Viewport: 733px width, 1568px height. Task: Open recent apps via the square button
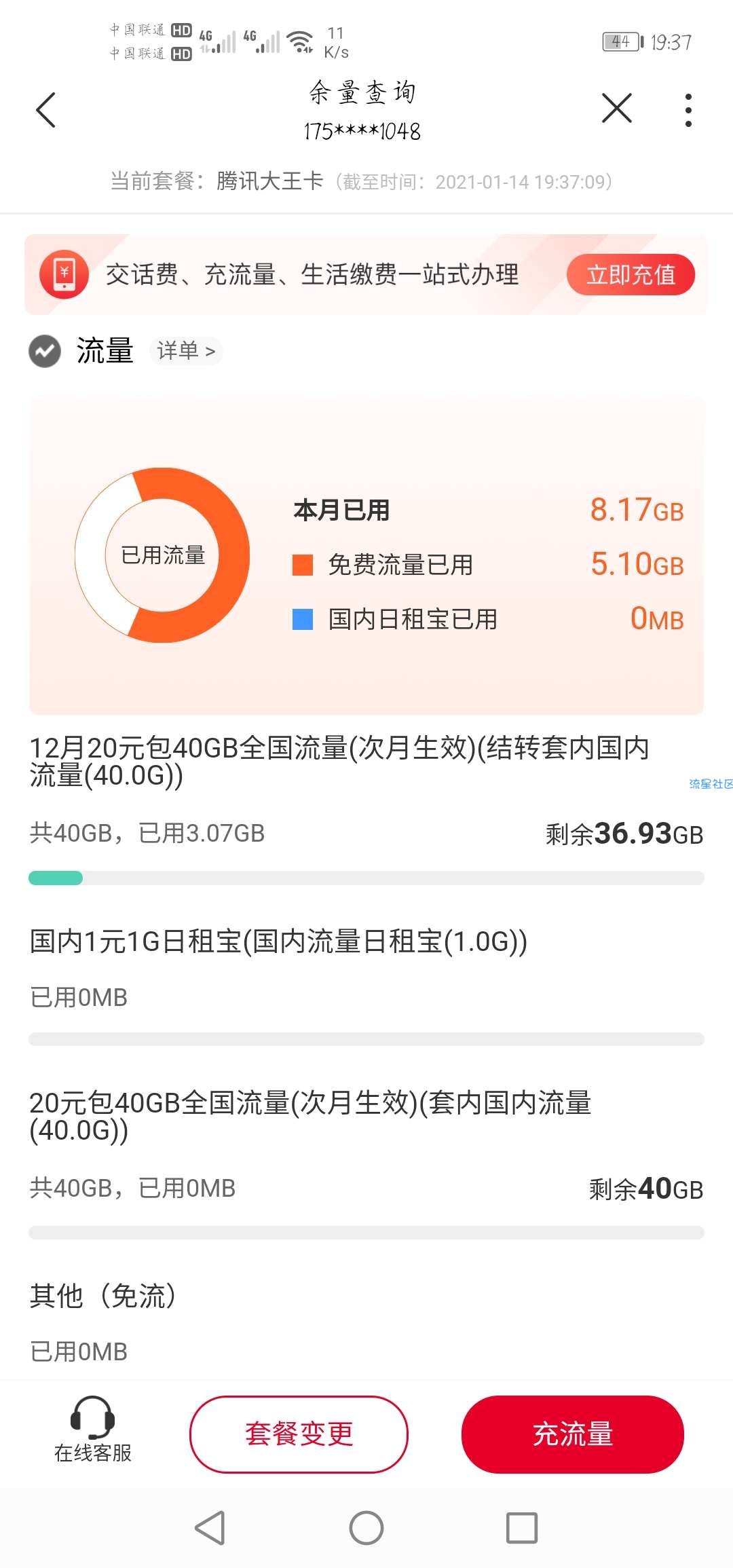pos(522,1529)
